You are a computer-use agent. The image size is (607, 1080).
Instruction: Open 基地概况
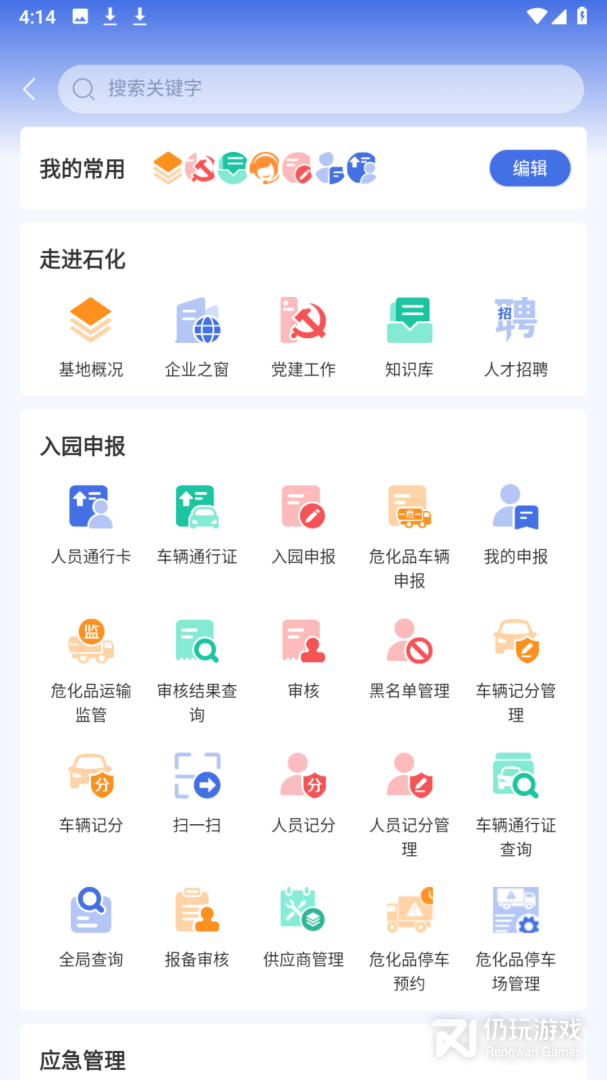click(91, 337)
